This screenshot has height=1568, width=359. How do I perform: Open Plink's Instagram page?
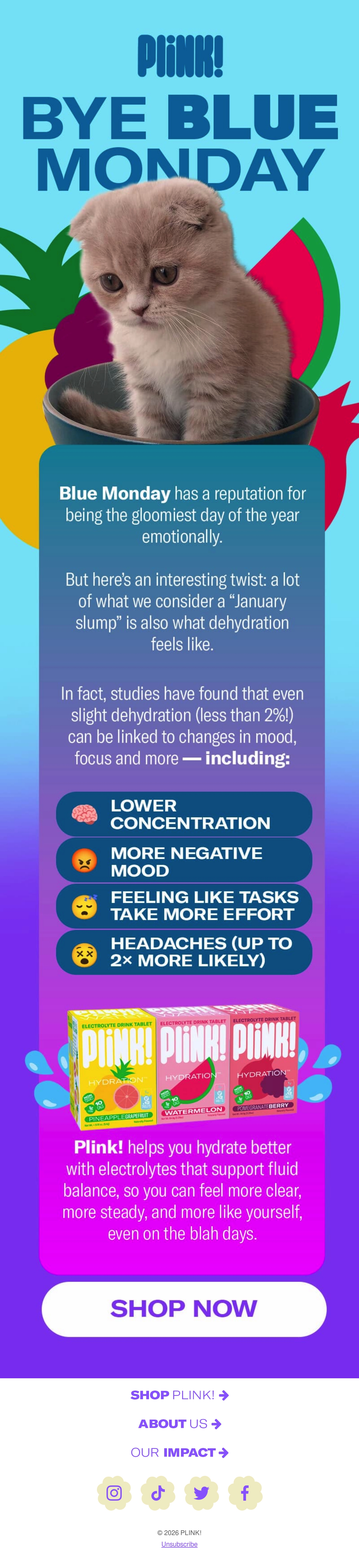click(x=114, y=1493)
